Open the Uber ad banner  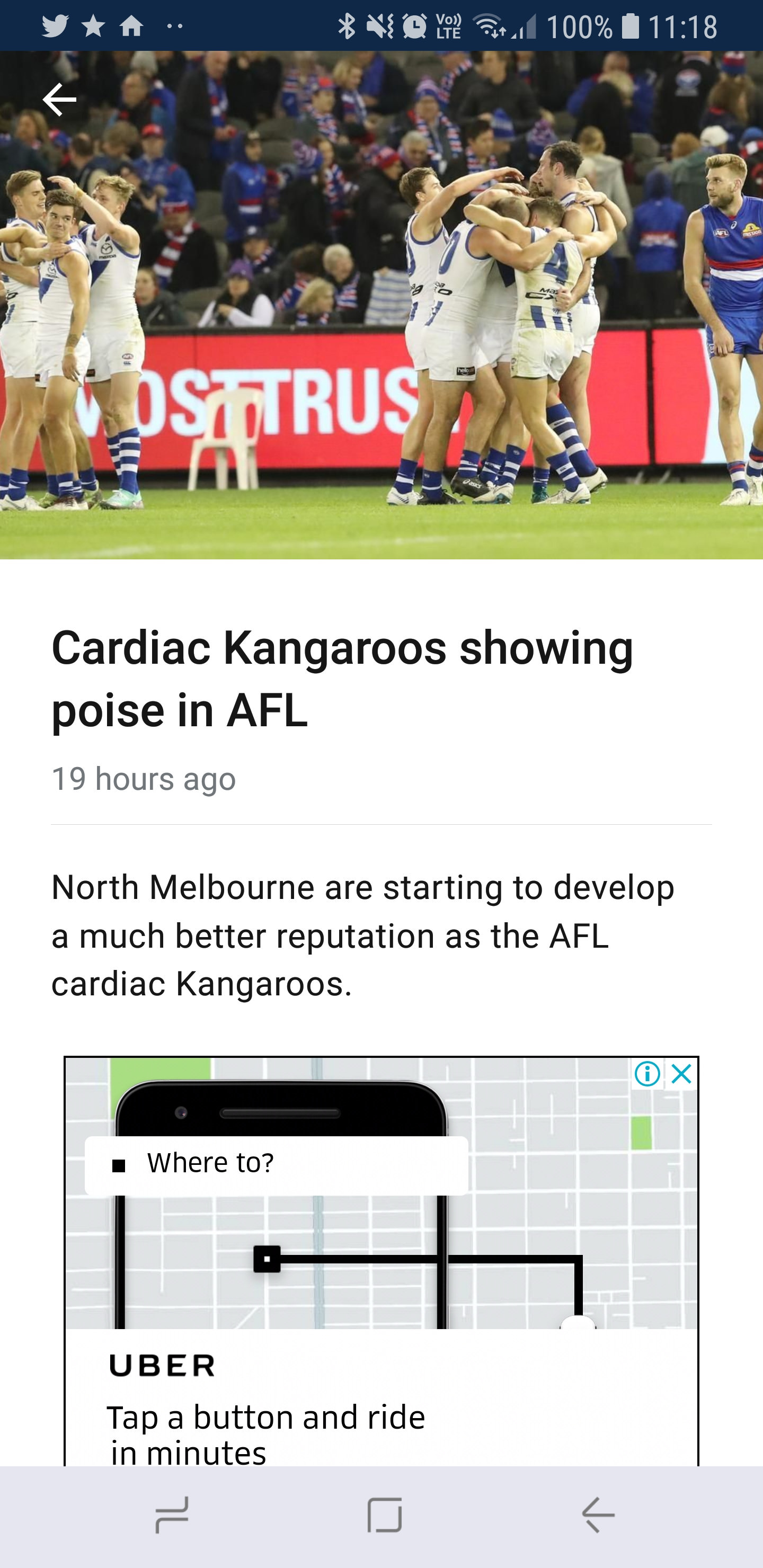click(381, 1260)
